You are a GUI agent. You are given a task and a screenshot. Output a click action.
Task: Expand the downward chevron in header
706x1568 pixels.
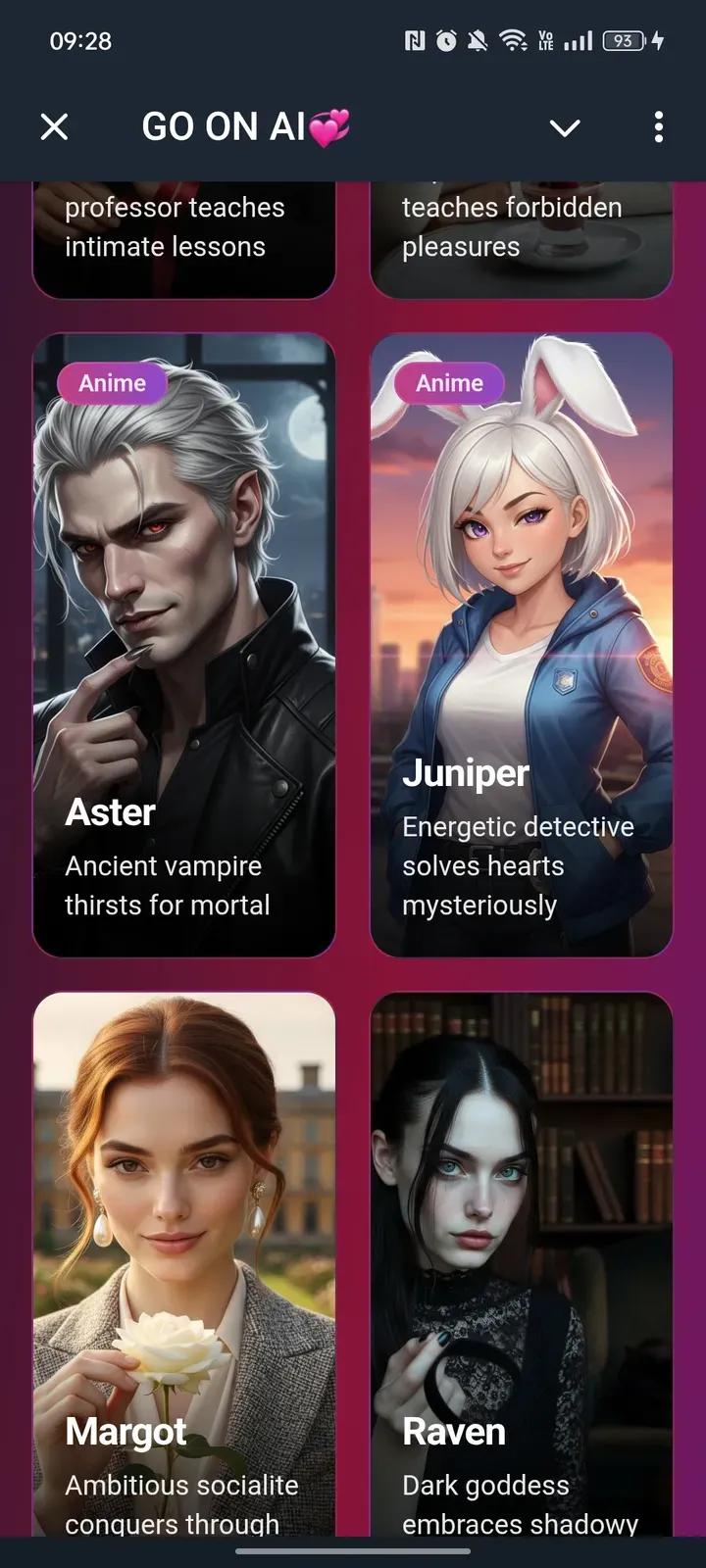click(x=565, y=127)
